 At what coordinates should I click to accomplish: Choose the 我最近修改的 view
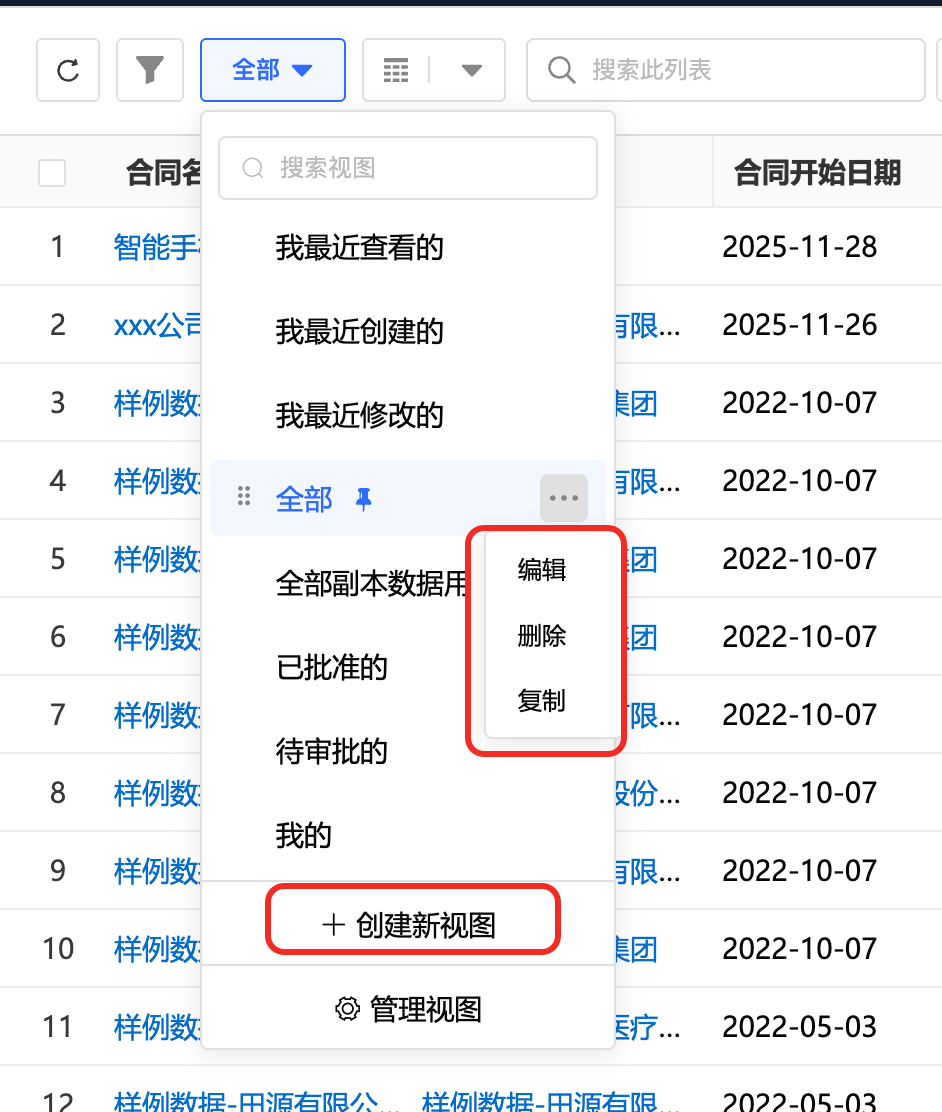(359, 415)
